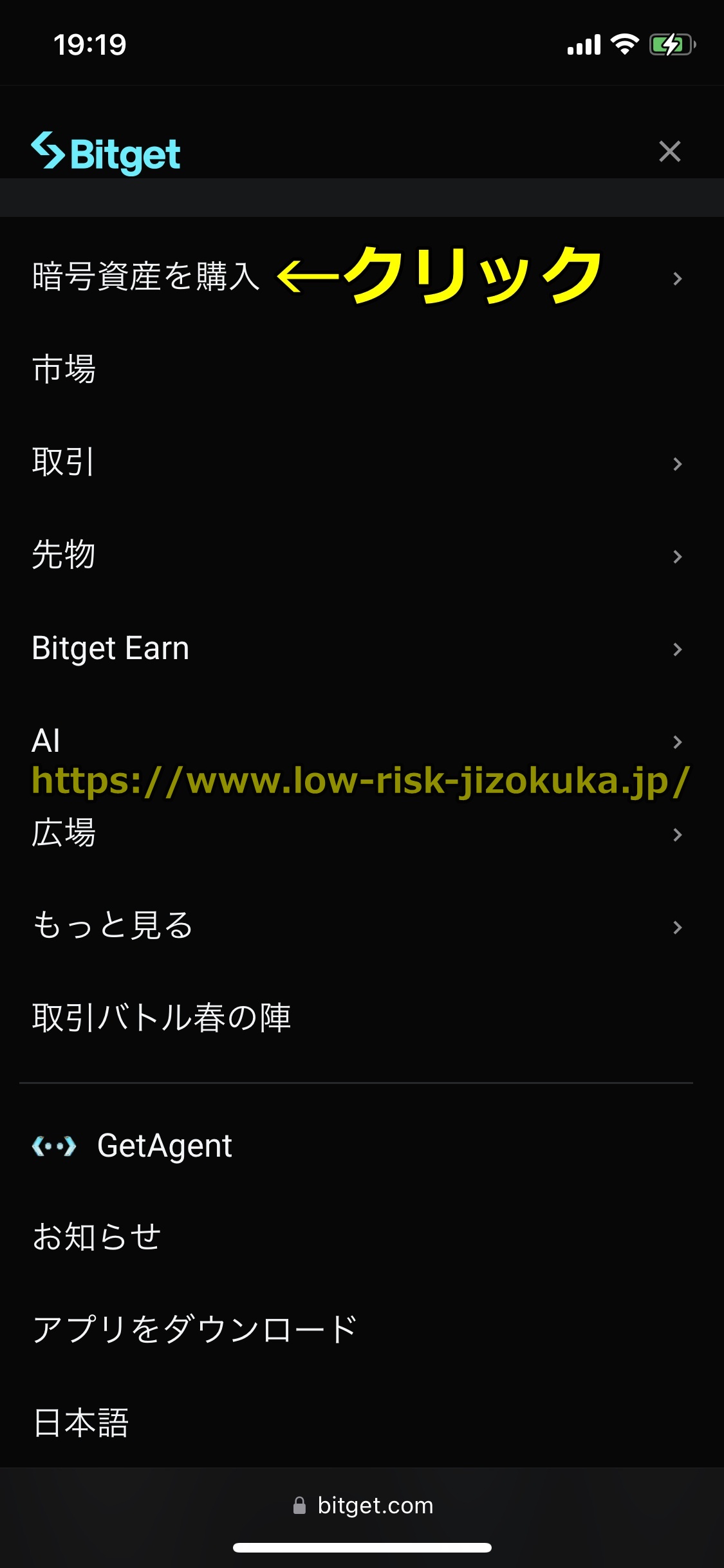Expand the 取引 menu section
Screen dimensions: 724x1568
point(678,463)
